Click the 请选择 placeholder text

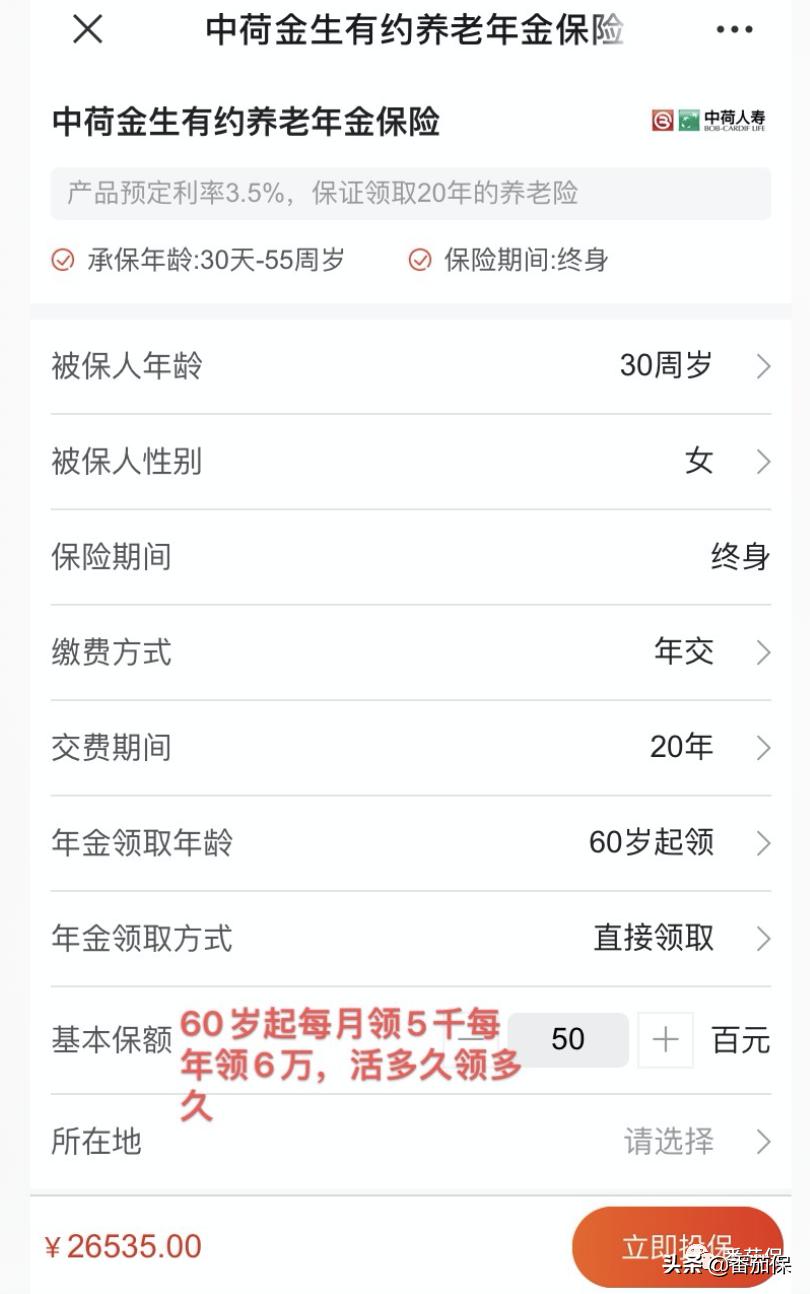click(x=668, y=1142)
